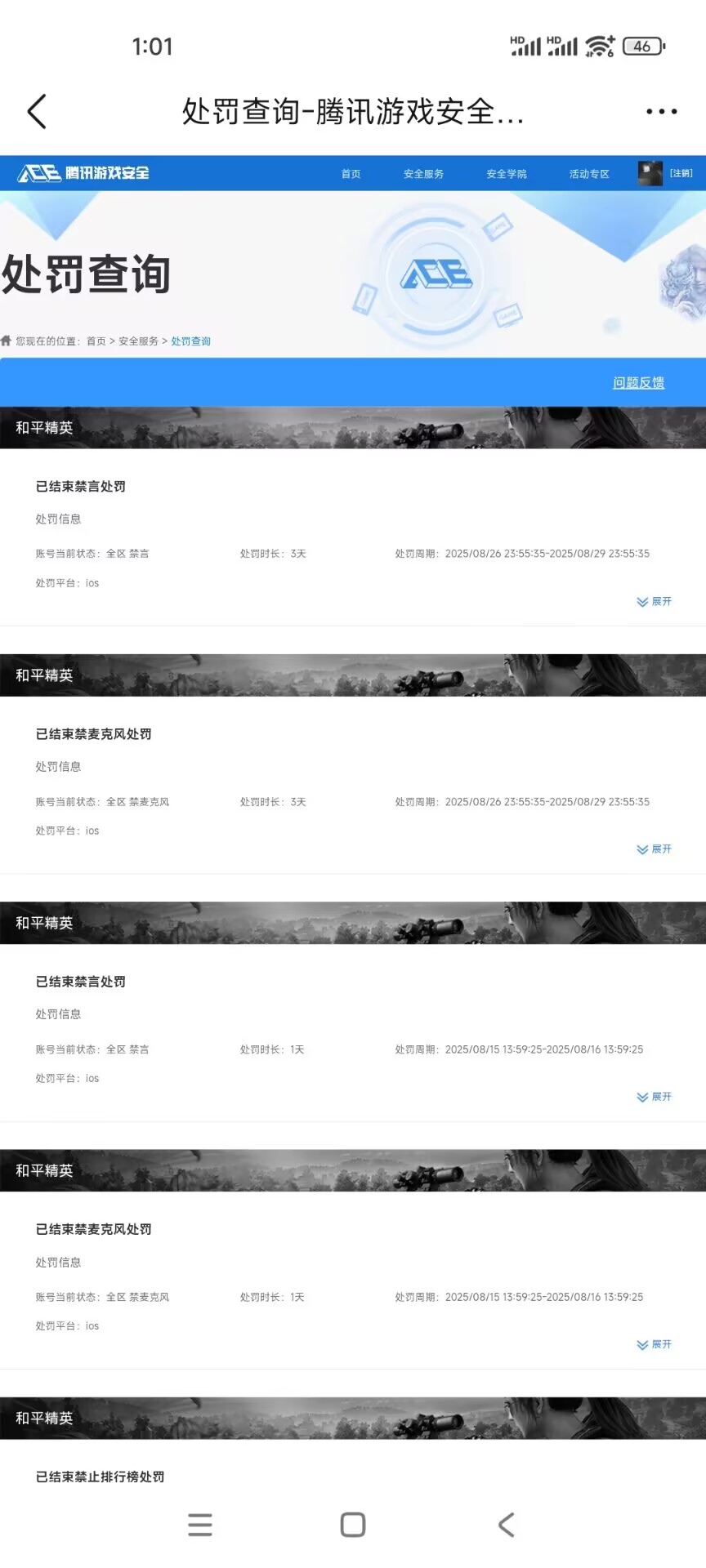Tap the home icon in the breadcrumb
The image size is (706, 1568).
(8, 341)
